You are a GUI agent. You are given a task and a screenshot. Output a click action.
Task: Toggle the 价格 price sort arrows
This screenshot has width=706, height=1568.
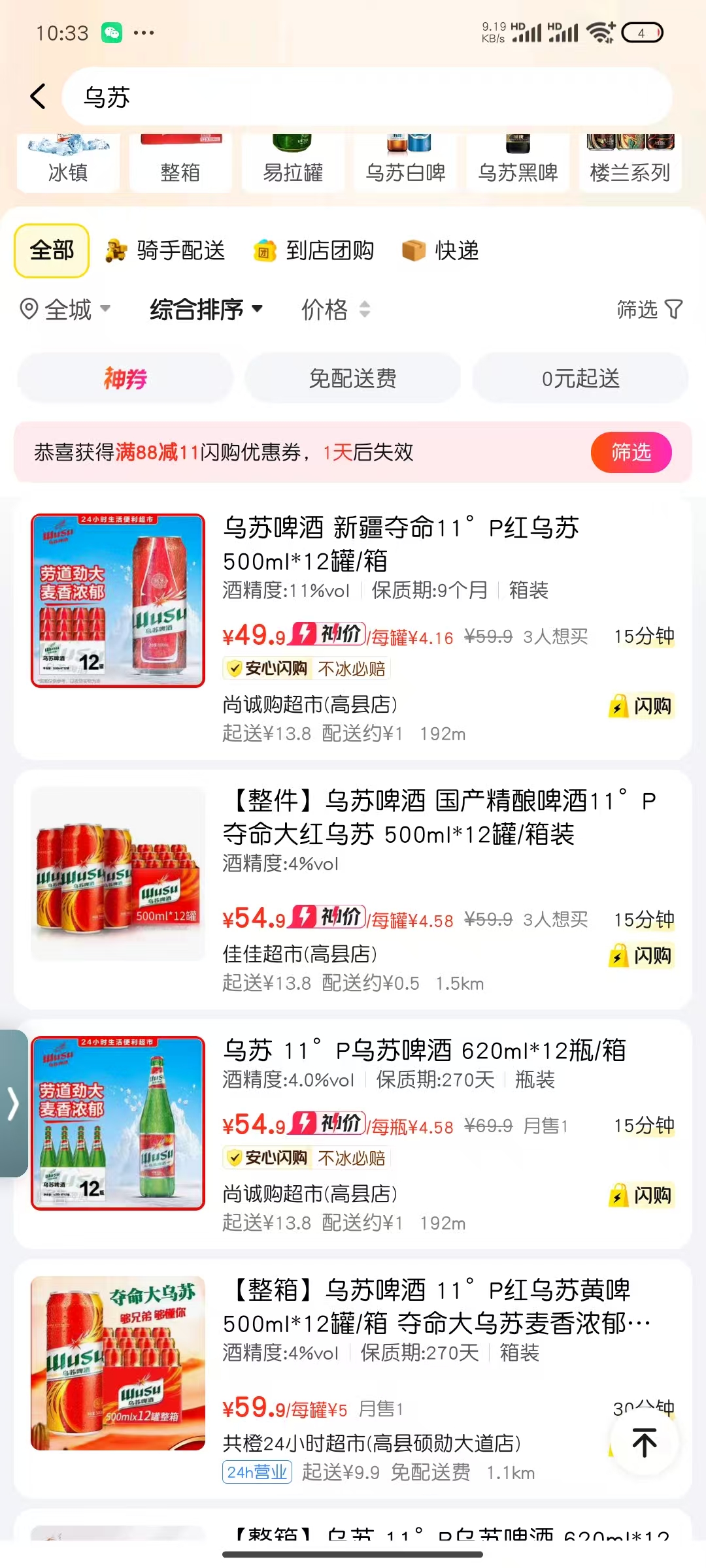tap(363, 310)
